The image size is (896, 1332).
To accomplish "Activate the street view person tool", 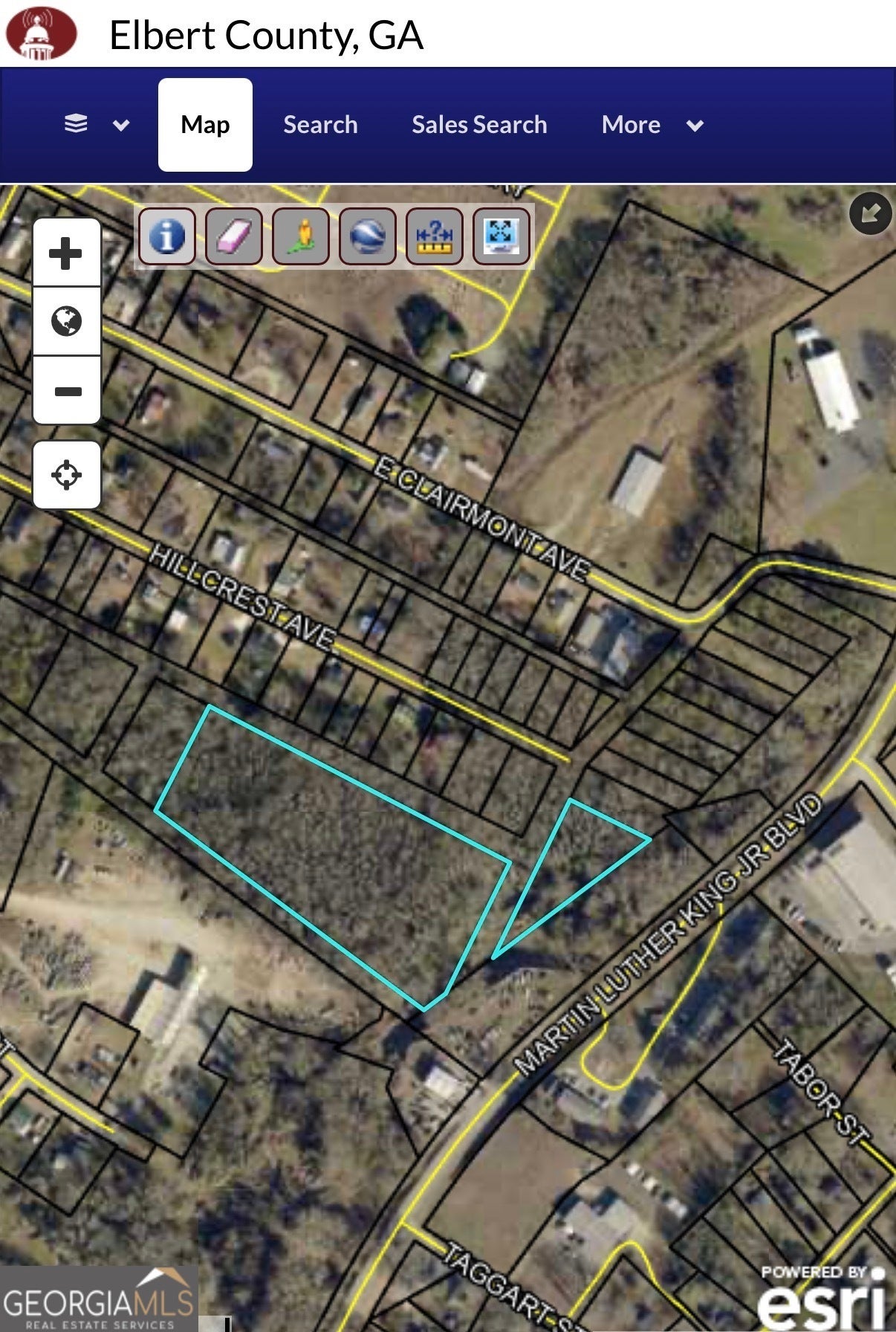I will click(301, 236).
